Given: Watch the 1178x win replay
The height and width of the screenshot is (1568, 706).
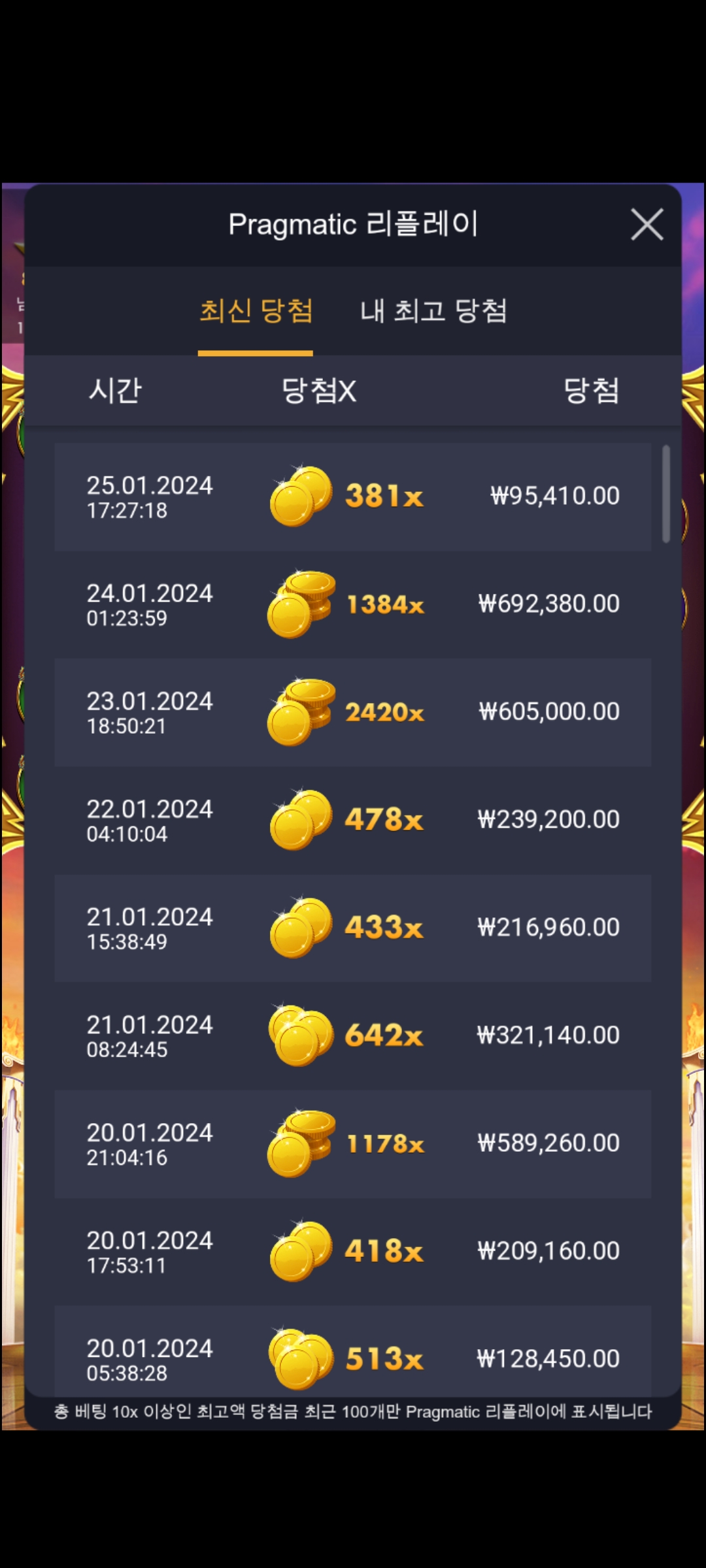Looking at the screenshot, I should point(353,1143).
